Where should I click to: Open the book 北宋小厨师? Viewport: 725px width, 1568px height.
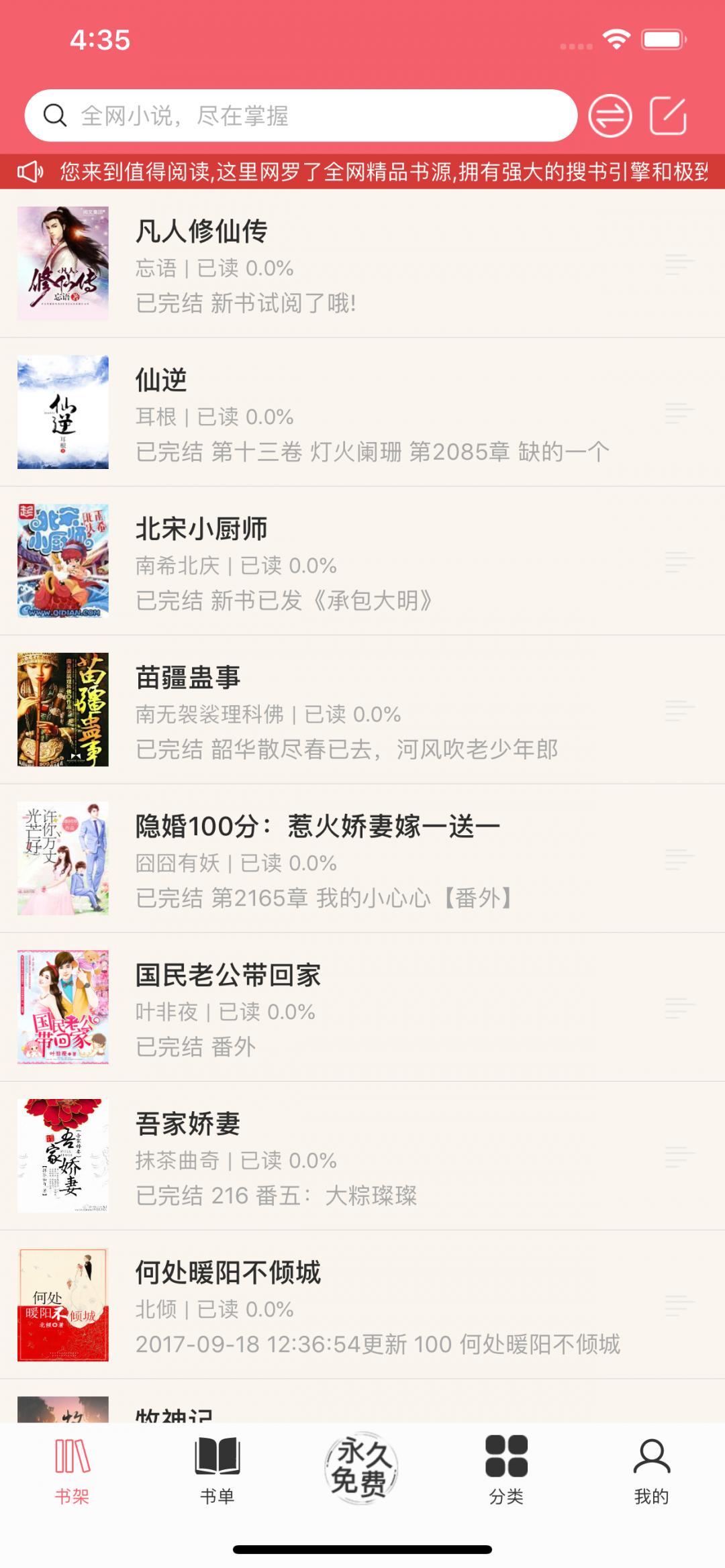pyautogui.click(x=269, y=564)
